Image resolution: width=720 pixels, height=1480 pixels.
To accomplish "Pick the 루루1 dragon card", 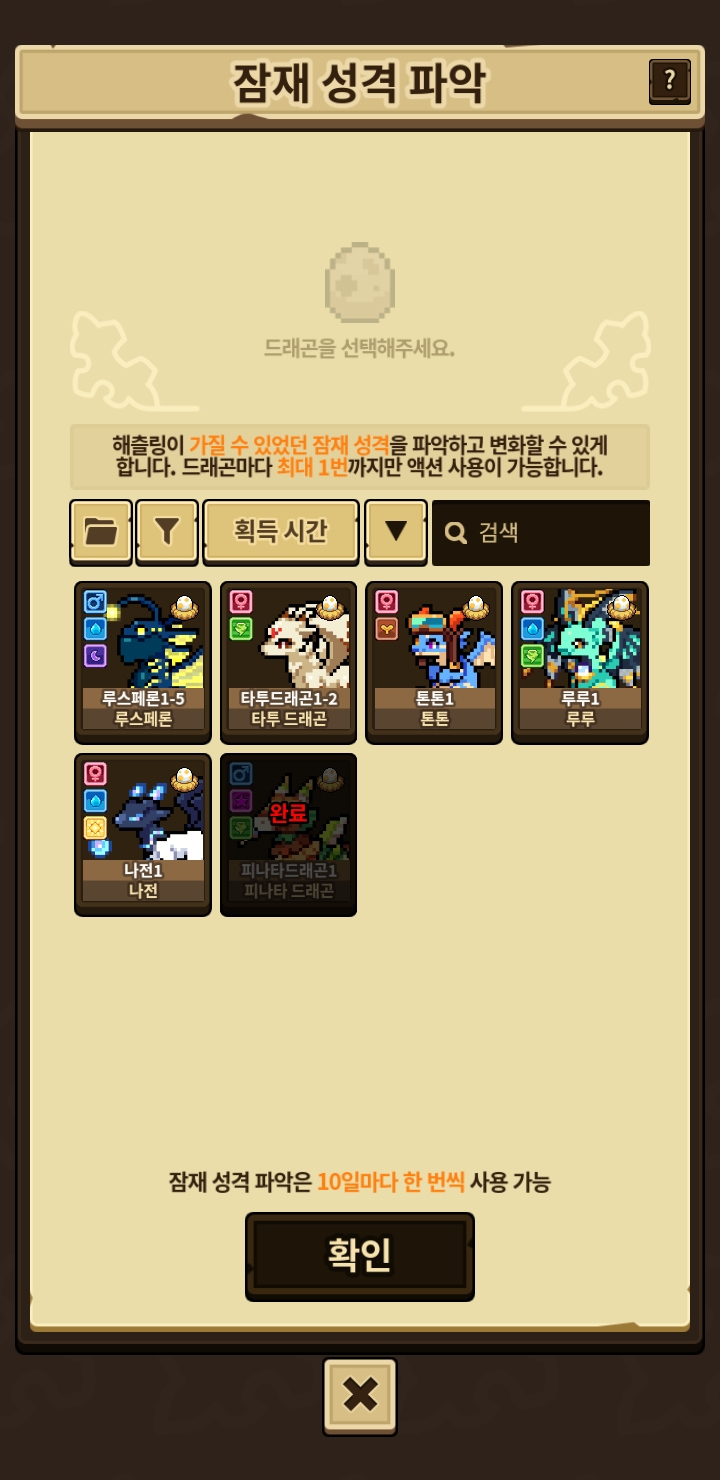I will [x=580, y=662].
